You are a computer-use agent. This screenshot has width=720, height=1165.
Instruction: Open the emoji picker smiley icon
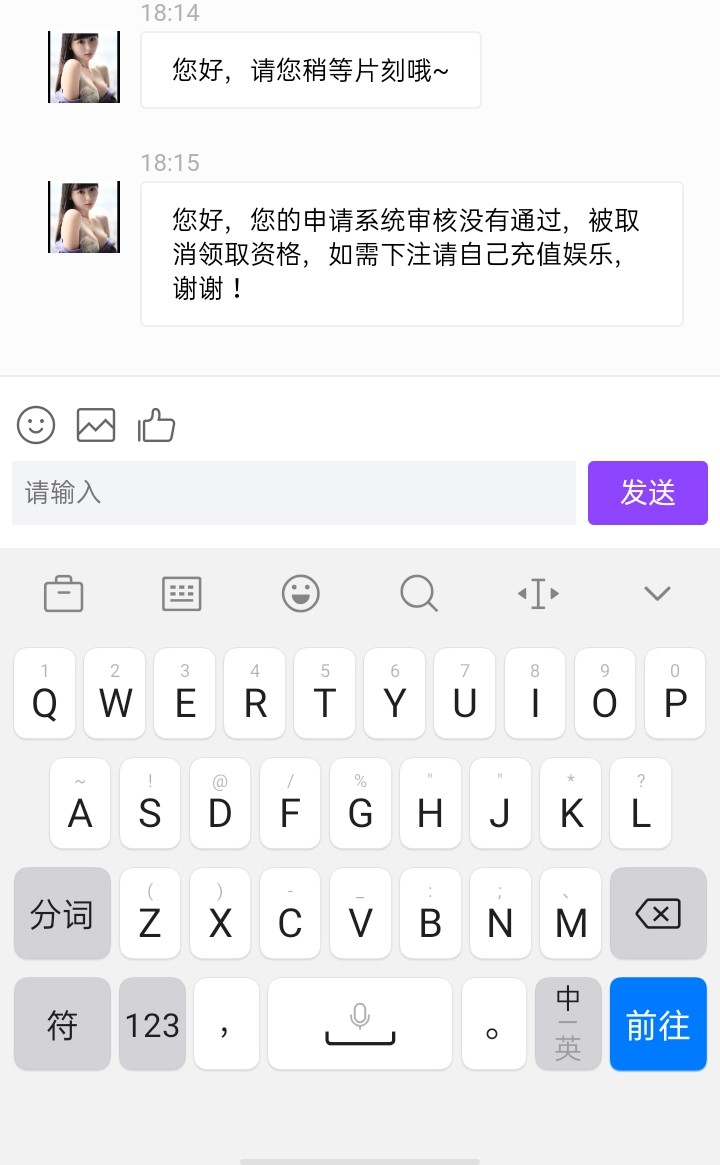pyautogui.click(x=36, y=425)
